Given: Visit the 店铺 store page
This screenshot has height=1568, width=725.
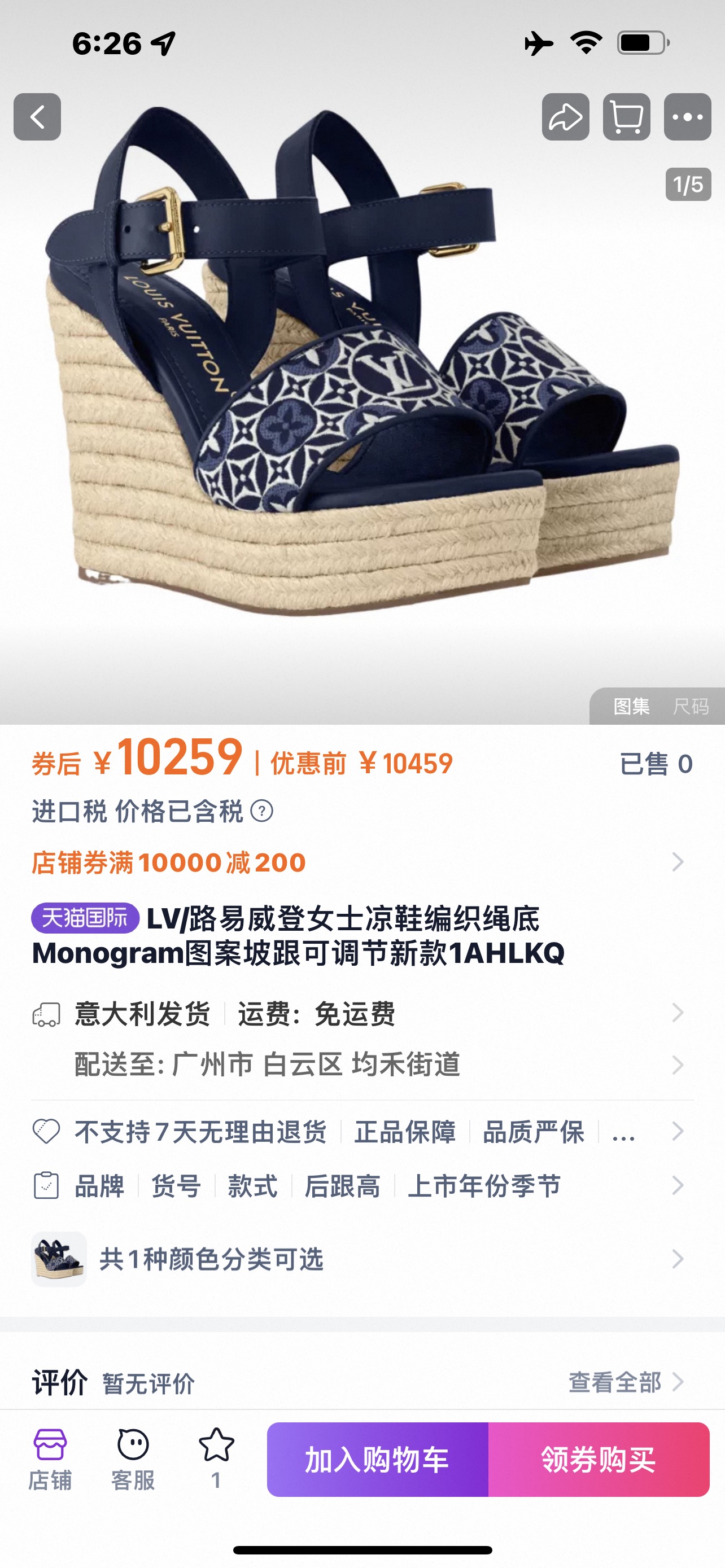Looking at the screenshot, I should pyautogui.click(x=50, y=1459).
